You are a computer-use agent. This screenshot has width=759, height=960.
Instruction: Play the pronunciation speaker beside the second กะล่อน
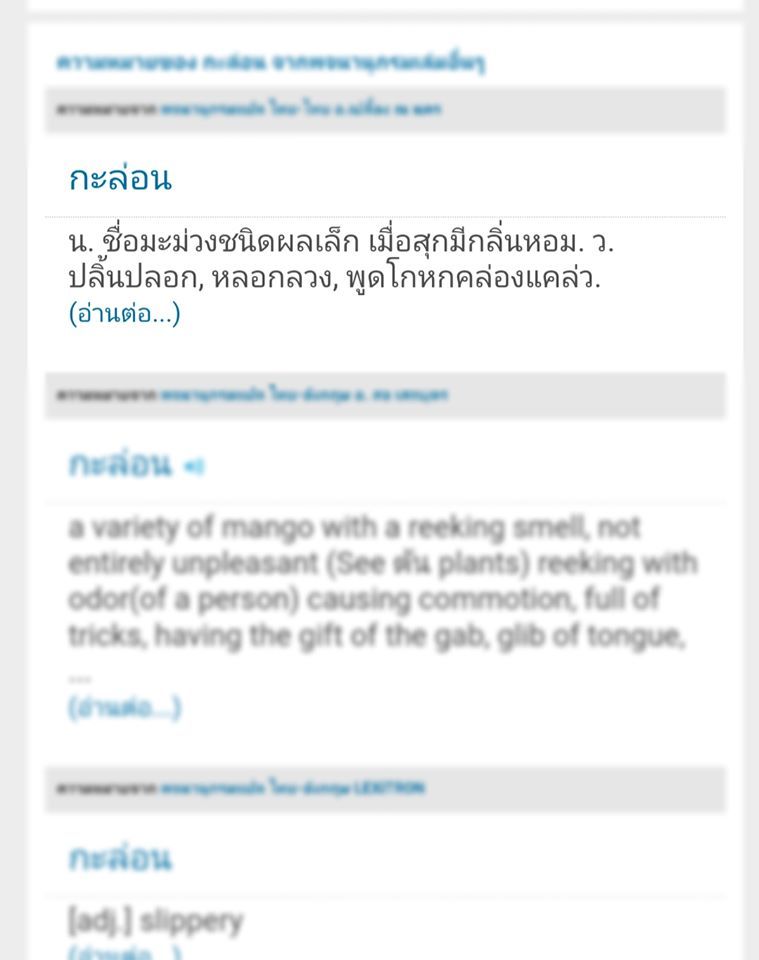click(x=194, y=466)
